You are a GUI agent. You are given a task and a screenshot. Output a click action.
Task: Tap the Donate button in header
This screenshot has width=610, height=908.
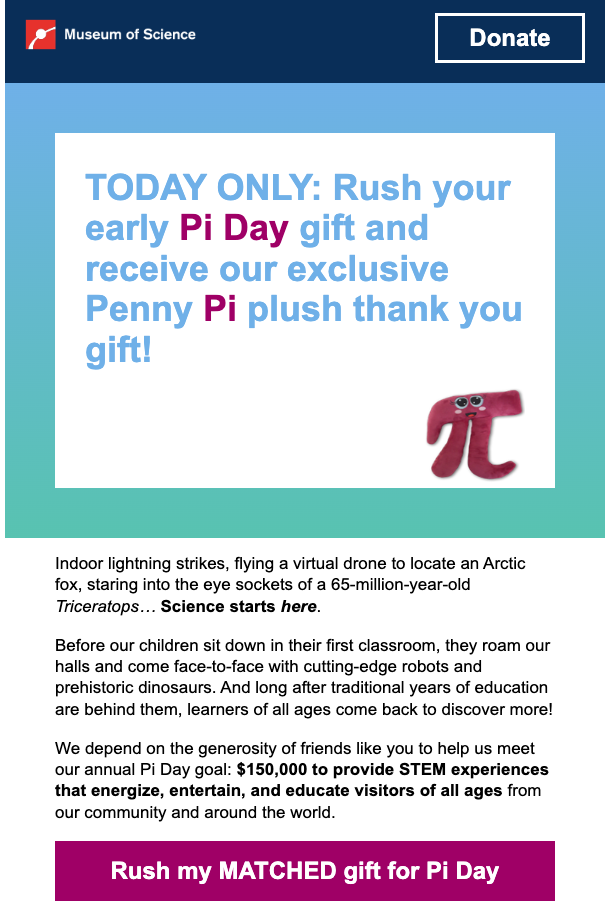click(510, 38)
